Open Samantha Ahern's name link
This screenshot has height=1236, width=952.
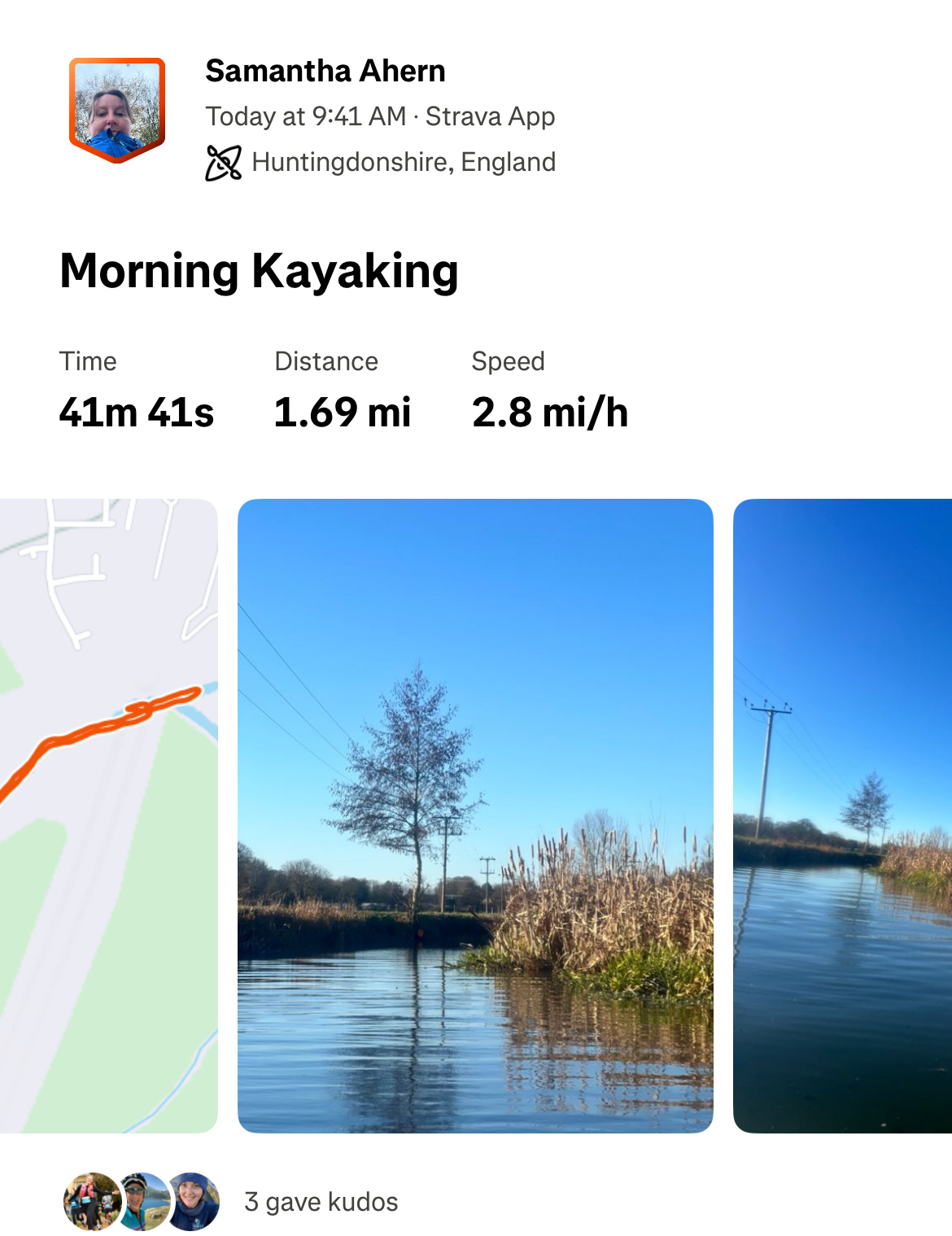click(x=325, y=71)
